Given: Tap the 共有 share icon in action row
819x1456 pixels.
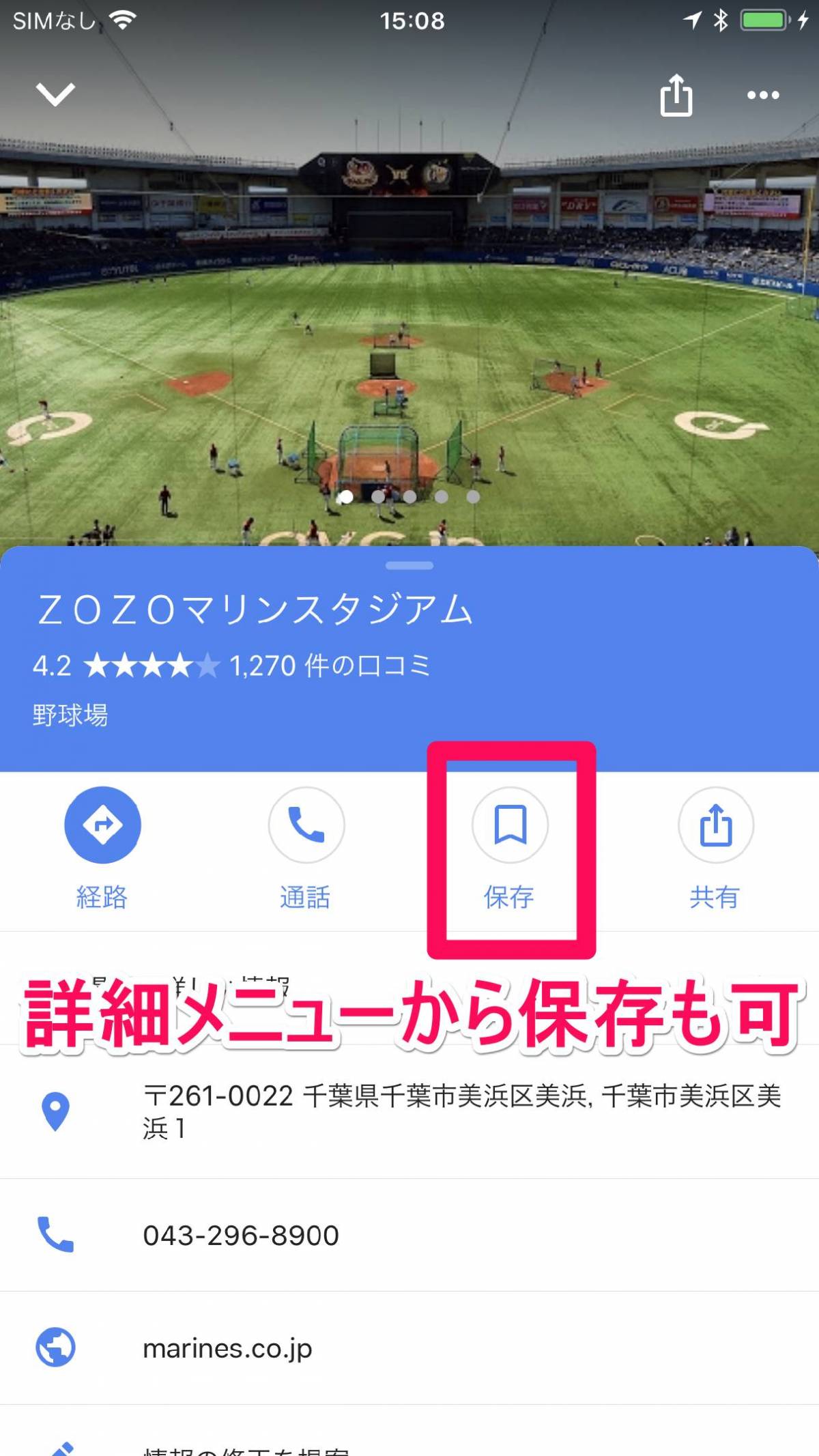Looking at the screenshot, I should pos(715,825).
